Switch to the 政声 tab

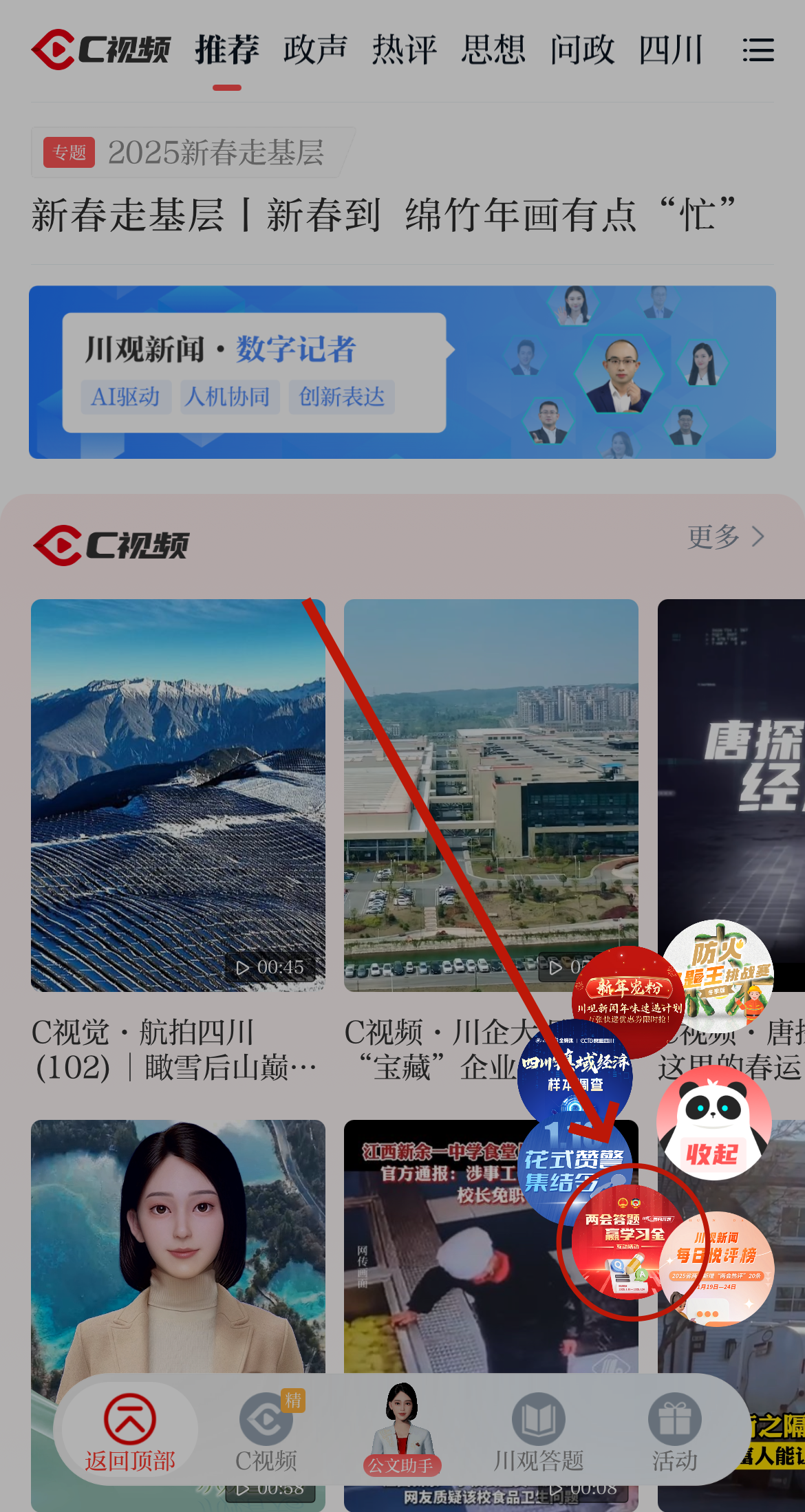(x=315, y=50)
